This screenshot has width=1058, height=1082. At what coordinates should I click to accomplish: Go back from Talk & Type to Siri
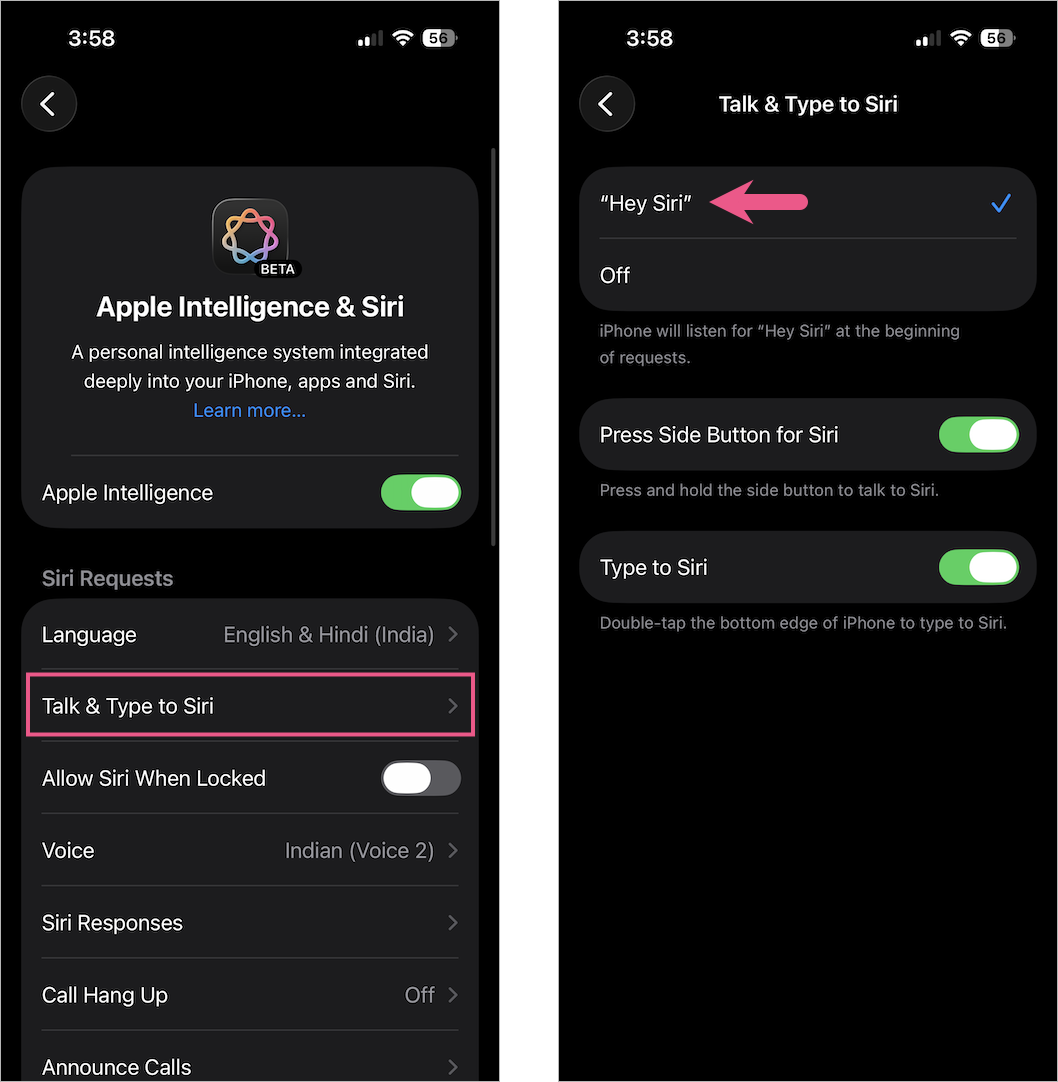(x=606, y=104)
